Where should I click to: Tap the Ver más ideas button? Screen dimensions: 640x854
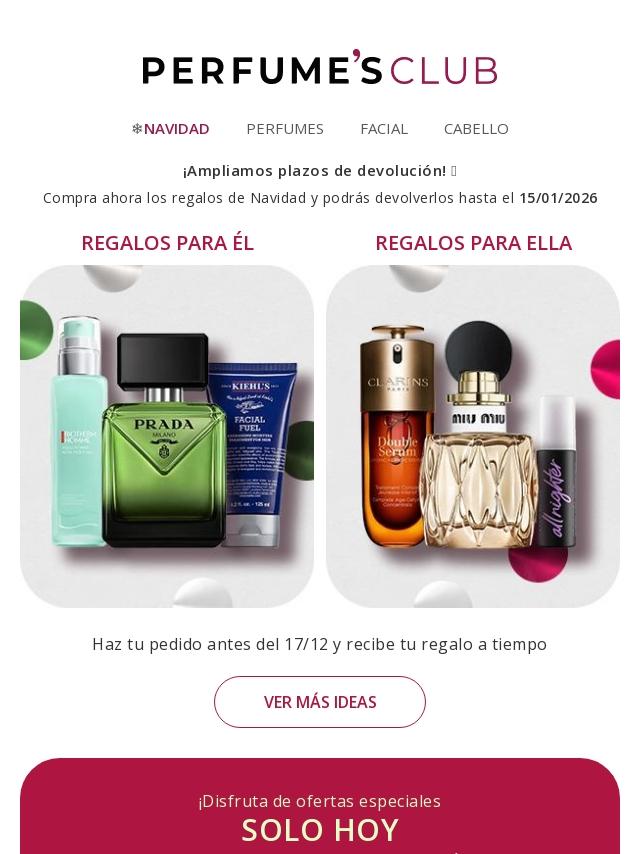[320, 702]
